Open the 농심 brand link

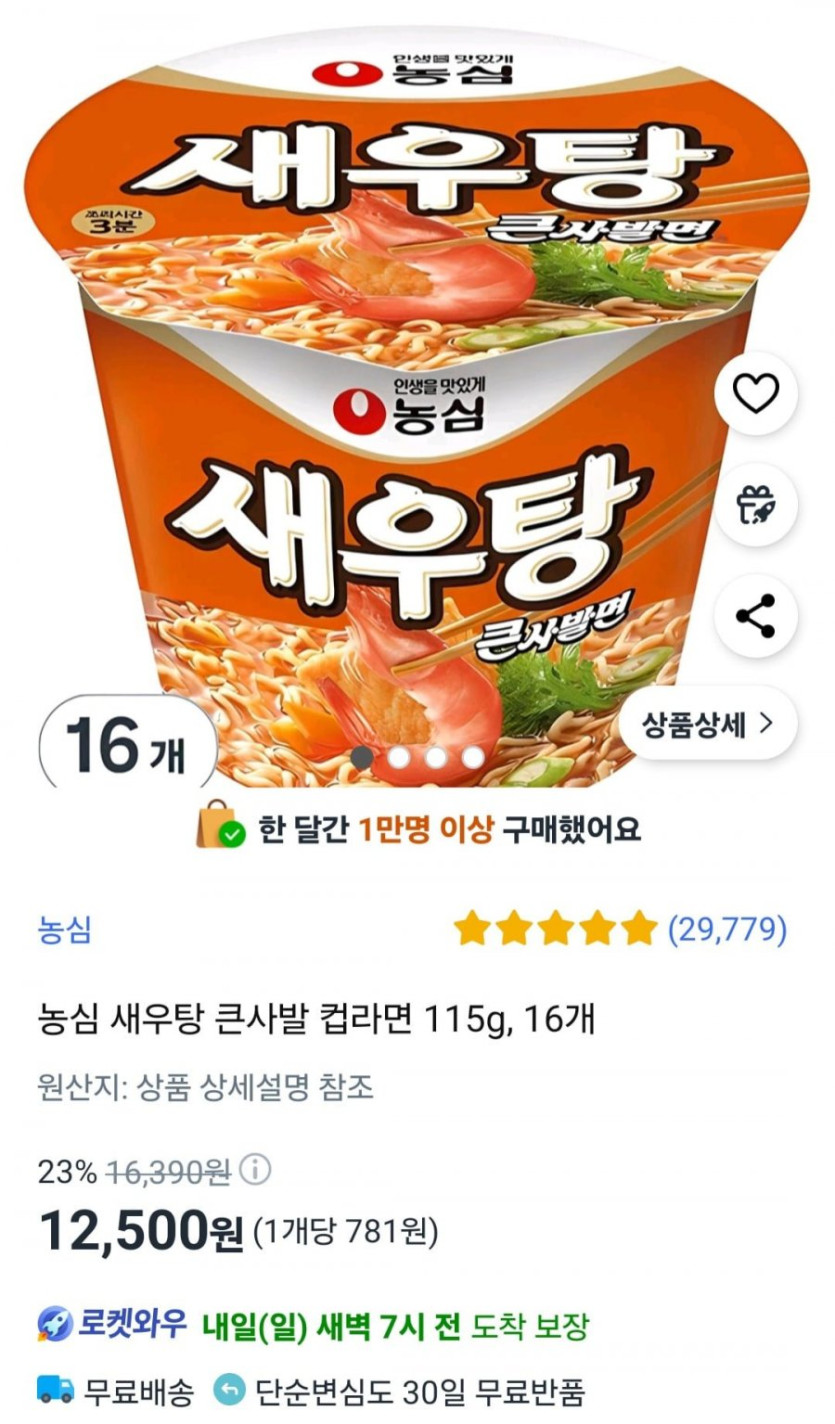pos(65,931)
